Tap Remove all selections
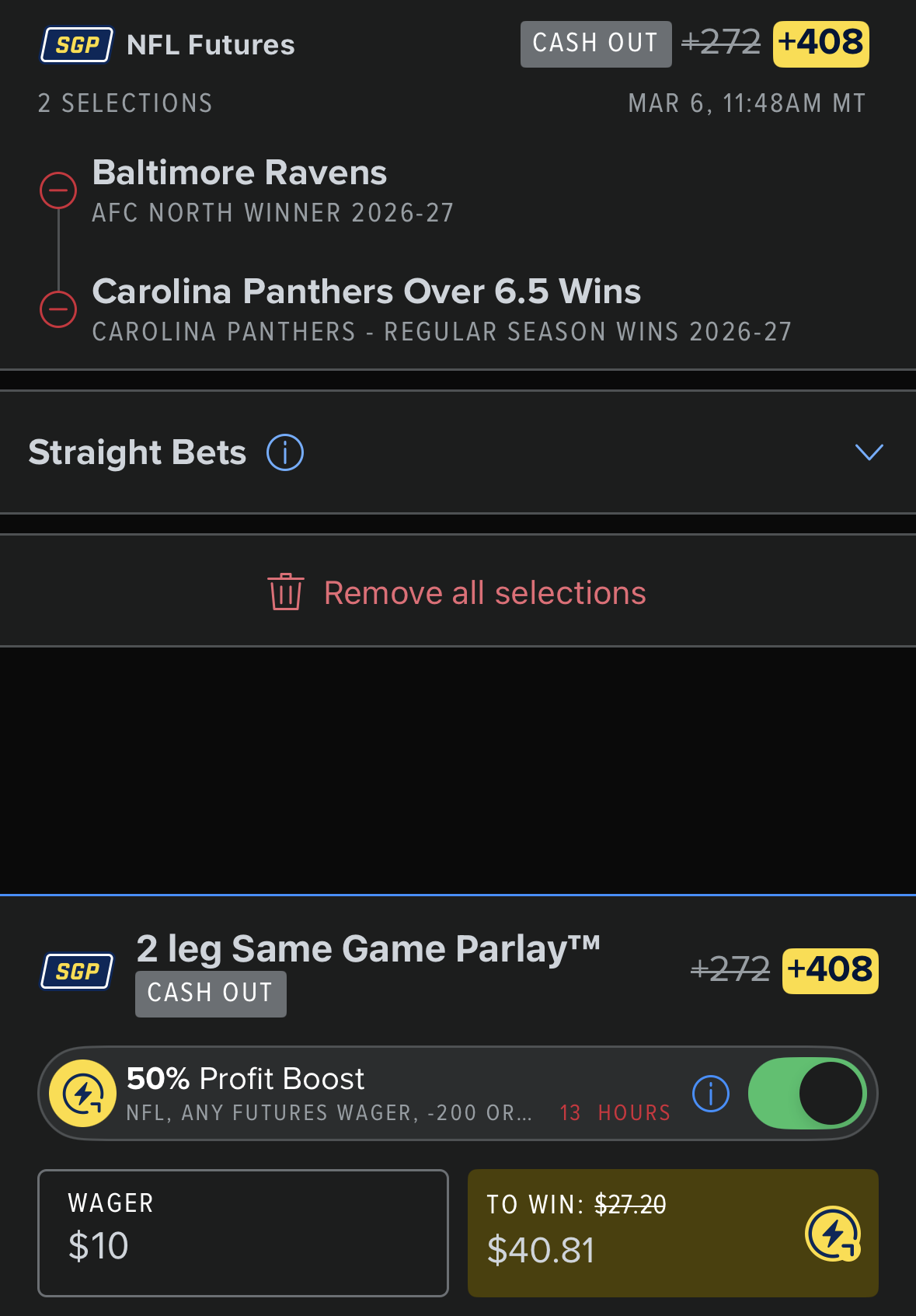This screenshot has height=1316, width=916. tap(457, 592)
